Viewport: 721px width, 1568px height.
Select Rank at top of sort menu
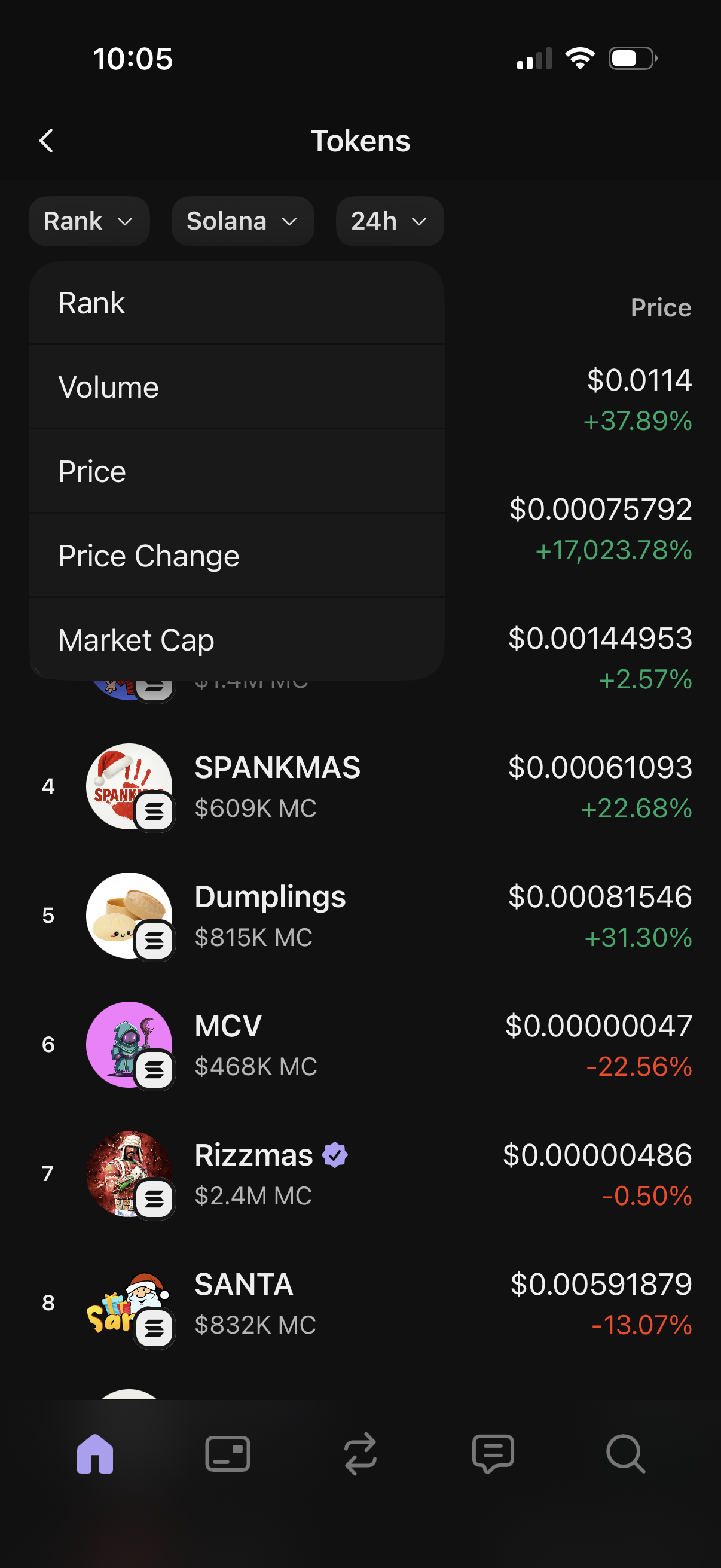point(236,303)
